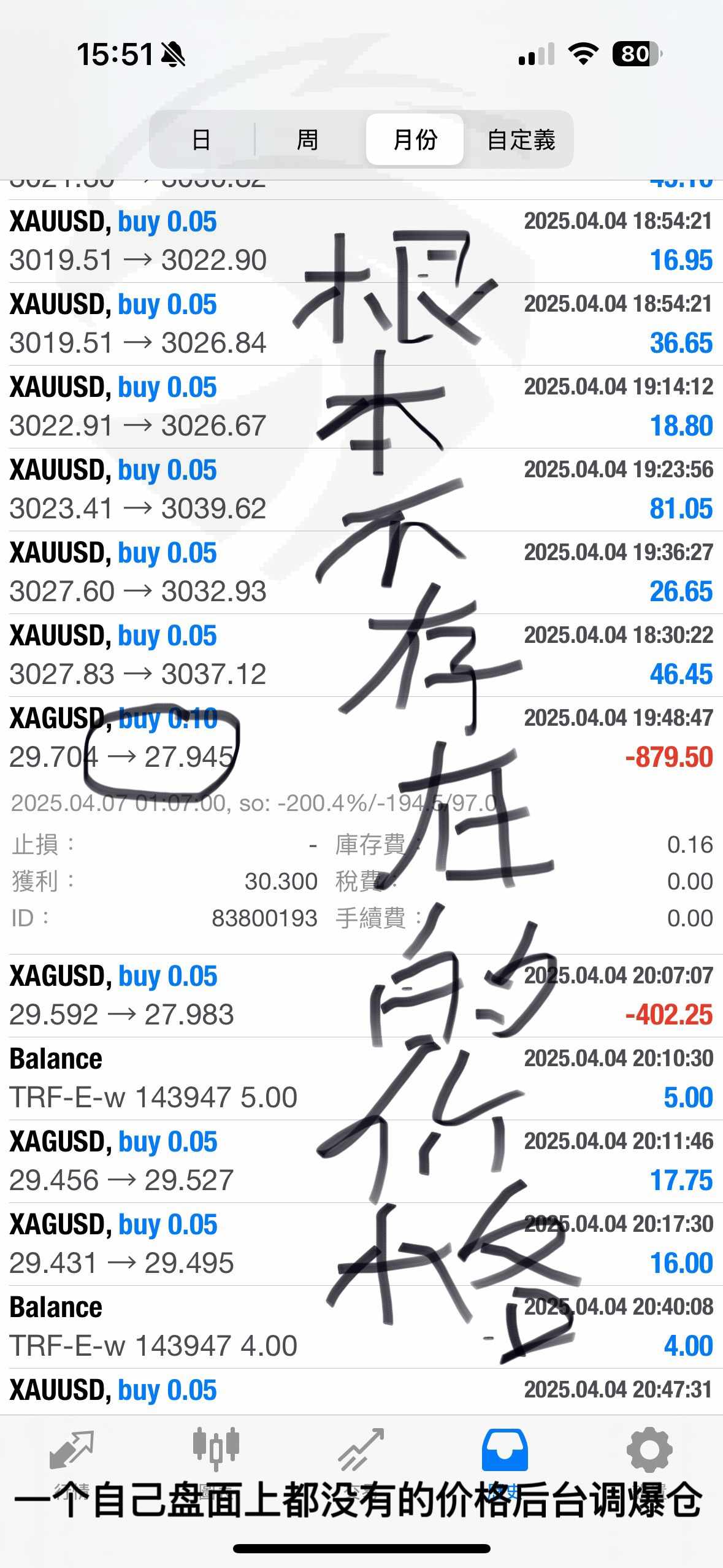This screenshot has height=1568, width=723.
Task: Select the 周 period tab
Action: click(307, 140)
